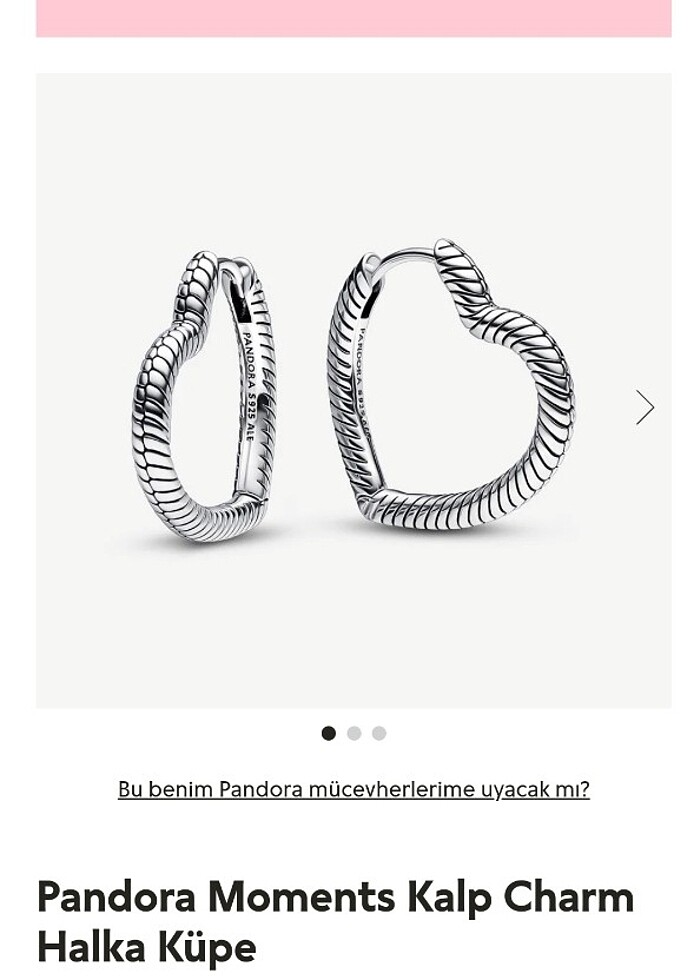Screen dimensions: 700x980
Task: Jump to the second image dot
Action: coord(354,733)
